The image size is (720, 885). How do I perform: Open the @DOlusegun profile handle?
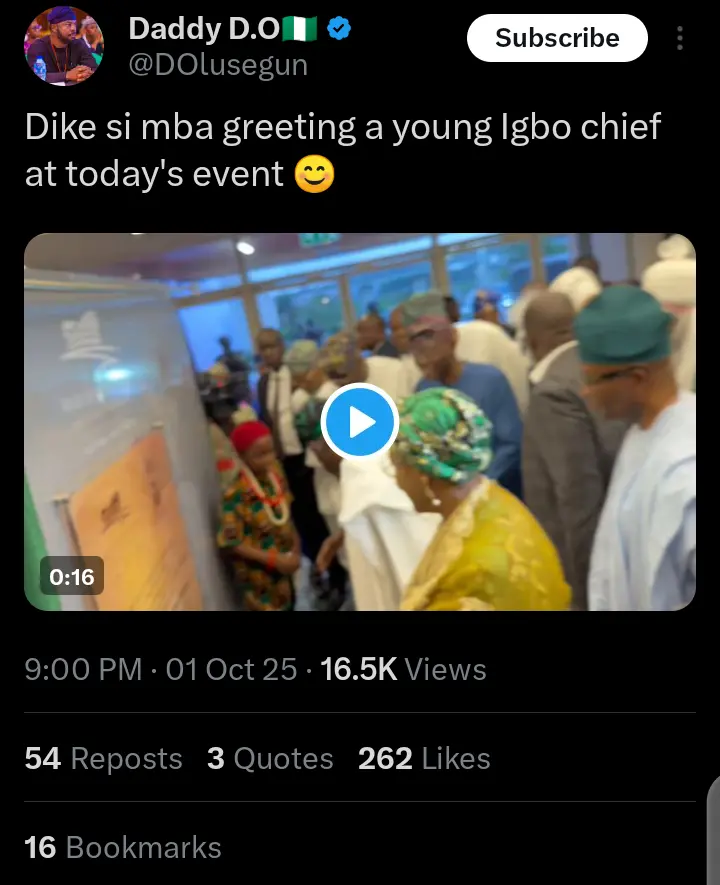coord(218,66)
